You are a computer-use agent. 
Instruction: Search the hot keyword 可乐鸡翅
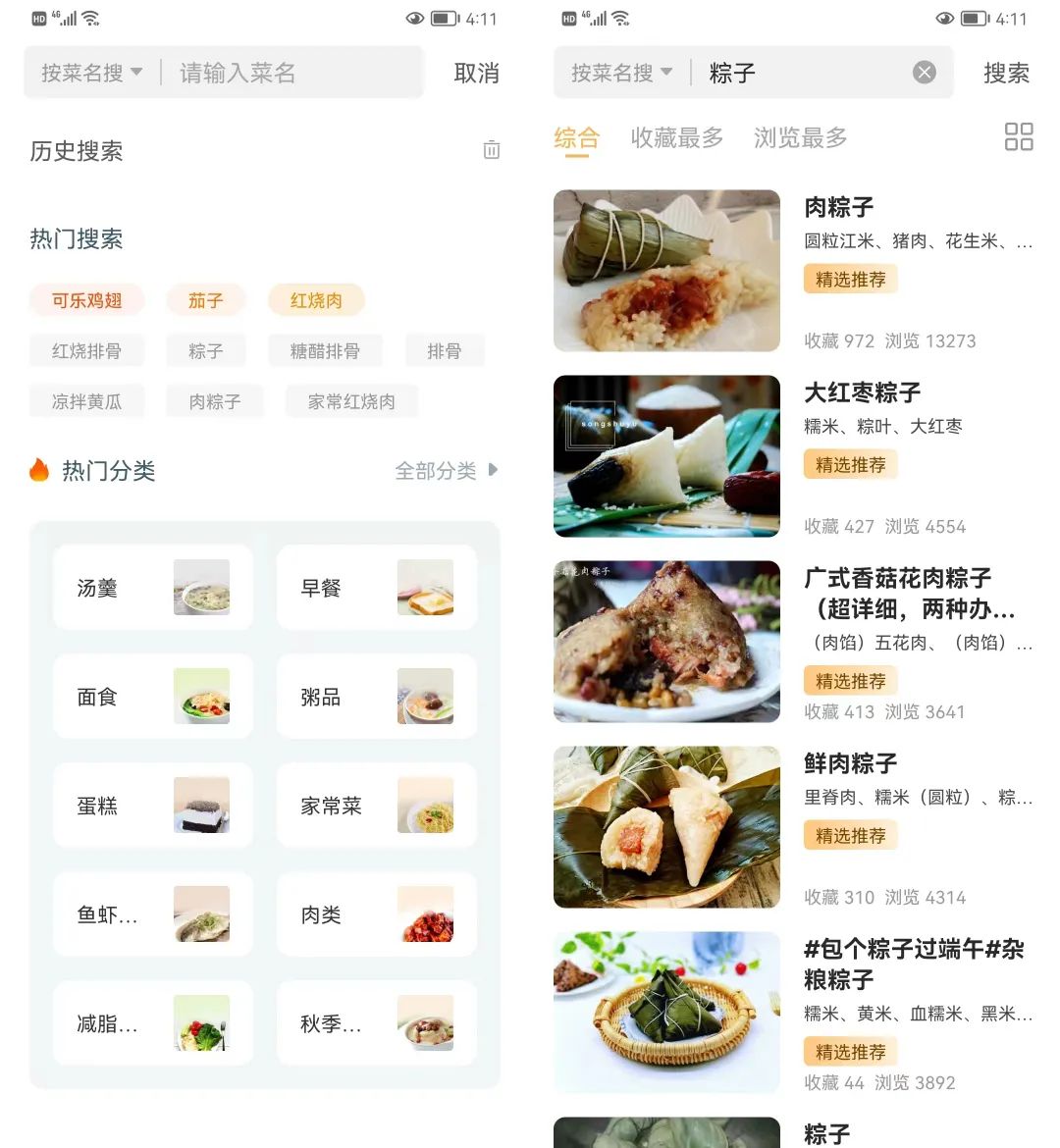point(87,300)
